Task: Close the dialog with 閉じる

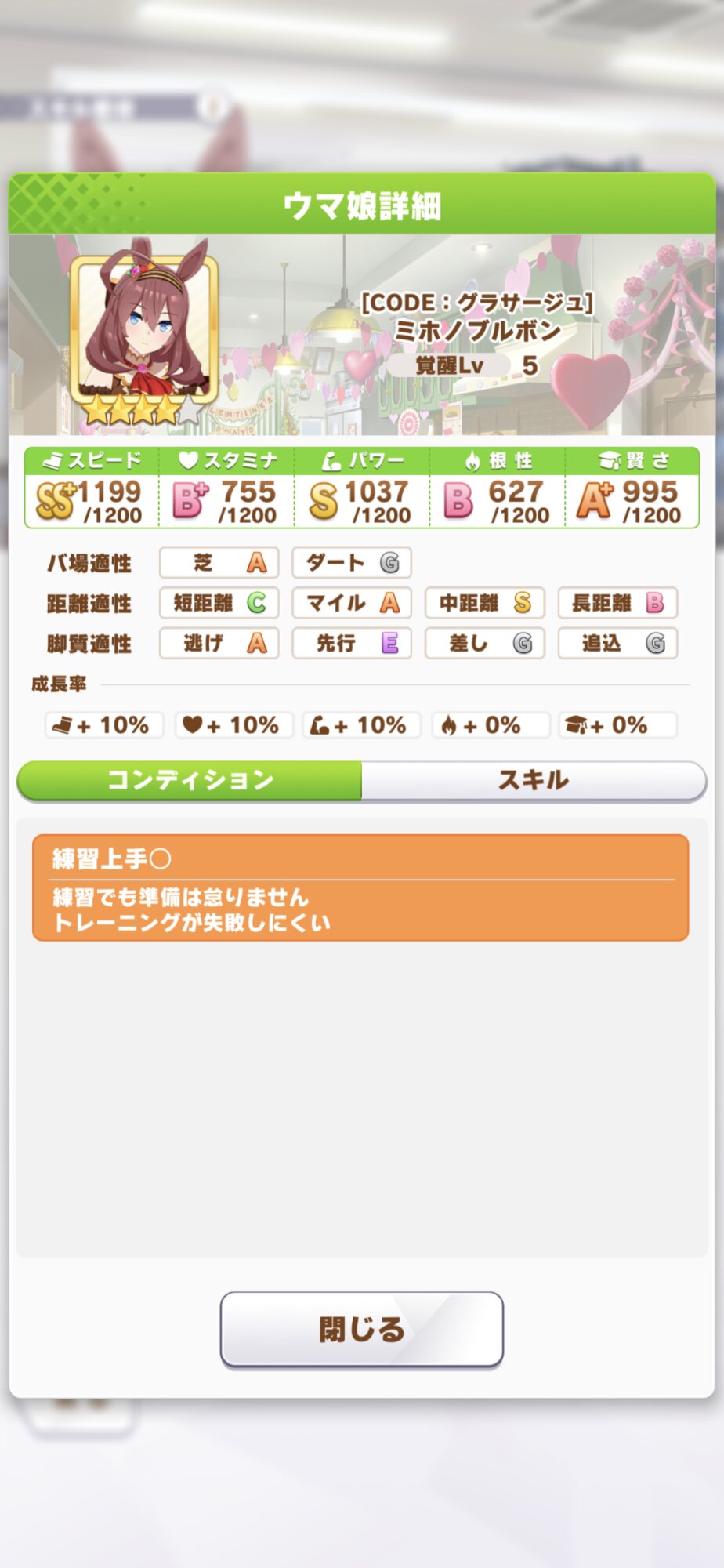Action: click(x=361, y=1329)
